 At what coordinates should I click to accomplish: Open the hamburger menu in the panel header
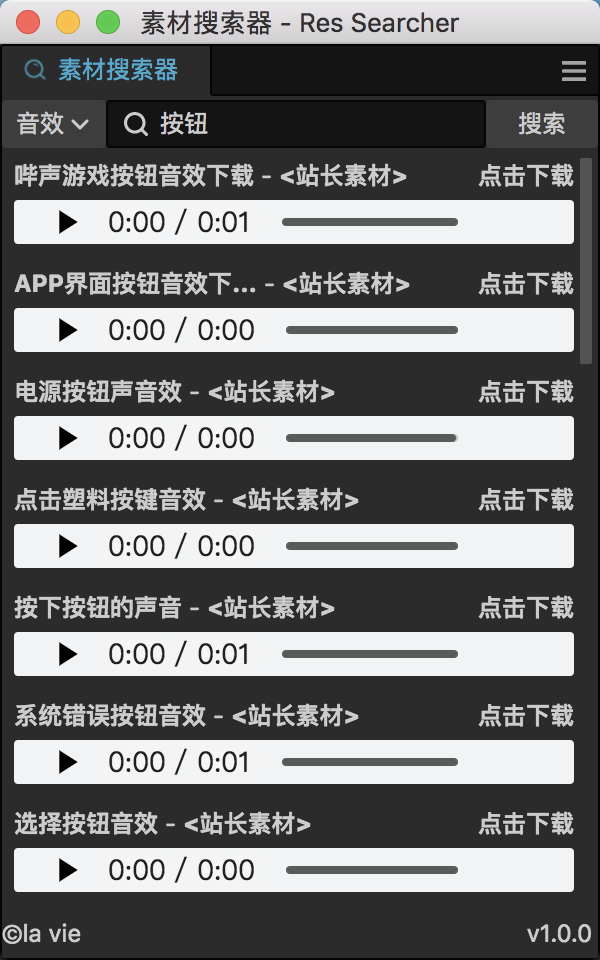coord(574,71)
